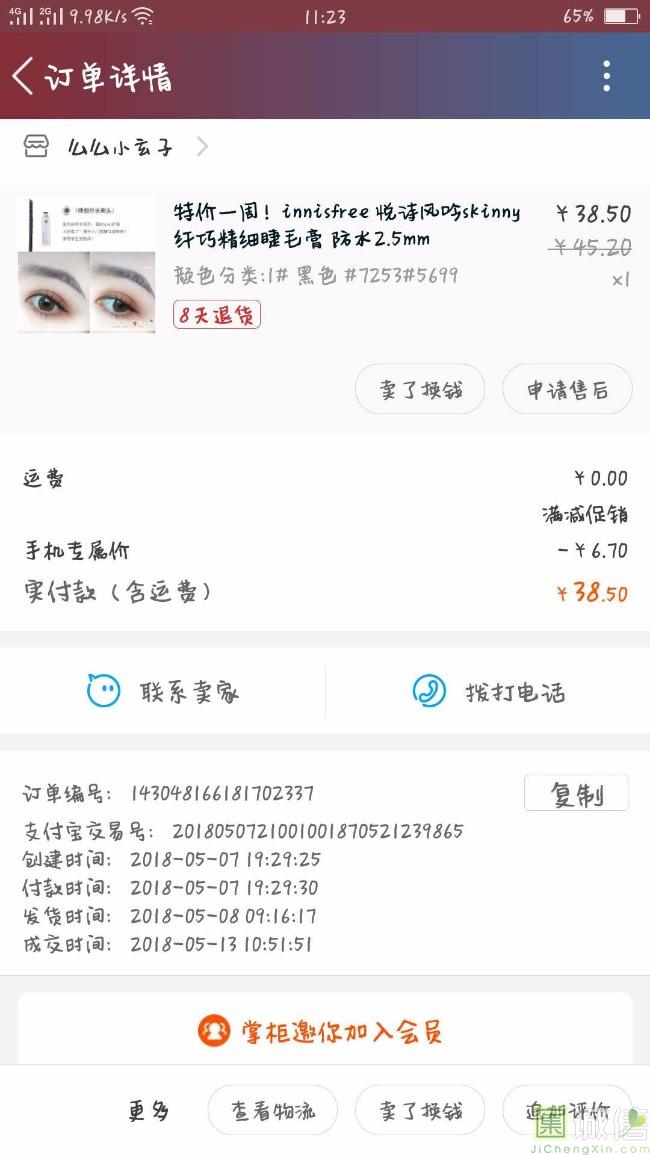Tap 卖了换钱 beside 查看物流
The height and width of the screenshot is (1155, 650).
pos(420,1111)
